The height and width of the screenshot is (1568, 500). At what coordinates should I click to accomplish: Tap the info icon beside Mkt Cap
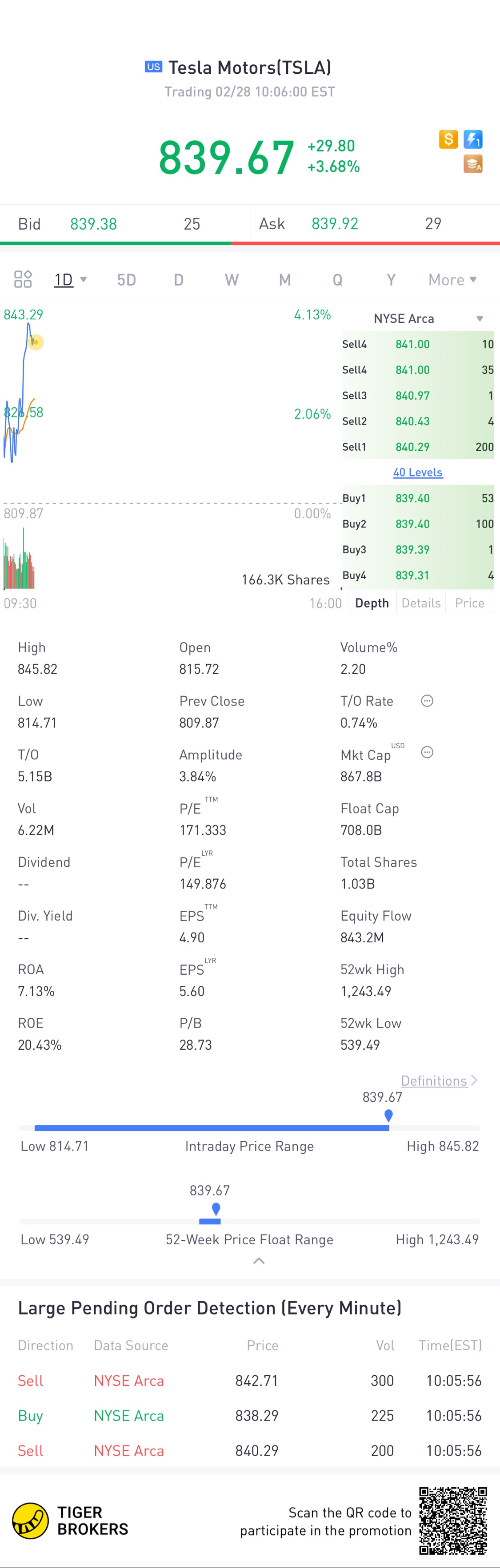[x=428, y=752]
